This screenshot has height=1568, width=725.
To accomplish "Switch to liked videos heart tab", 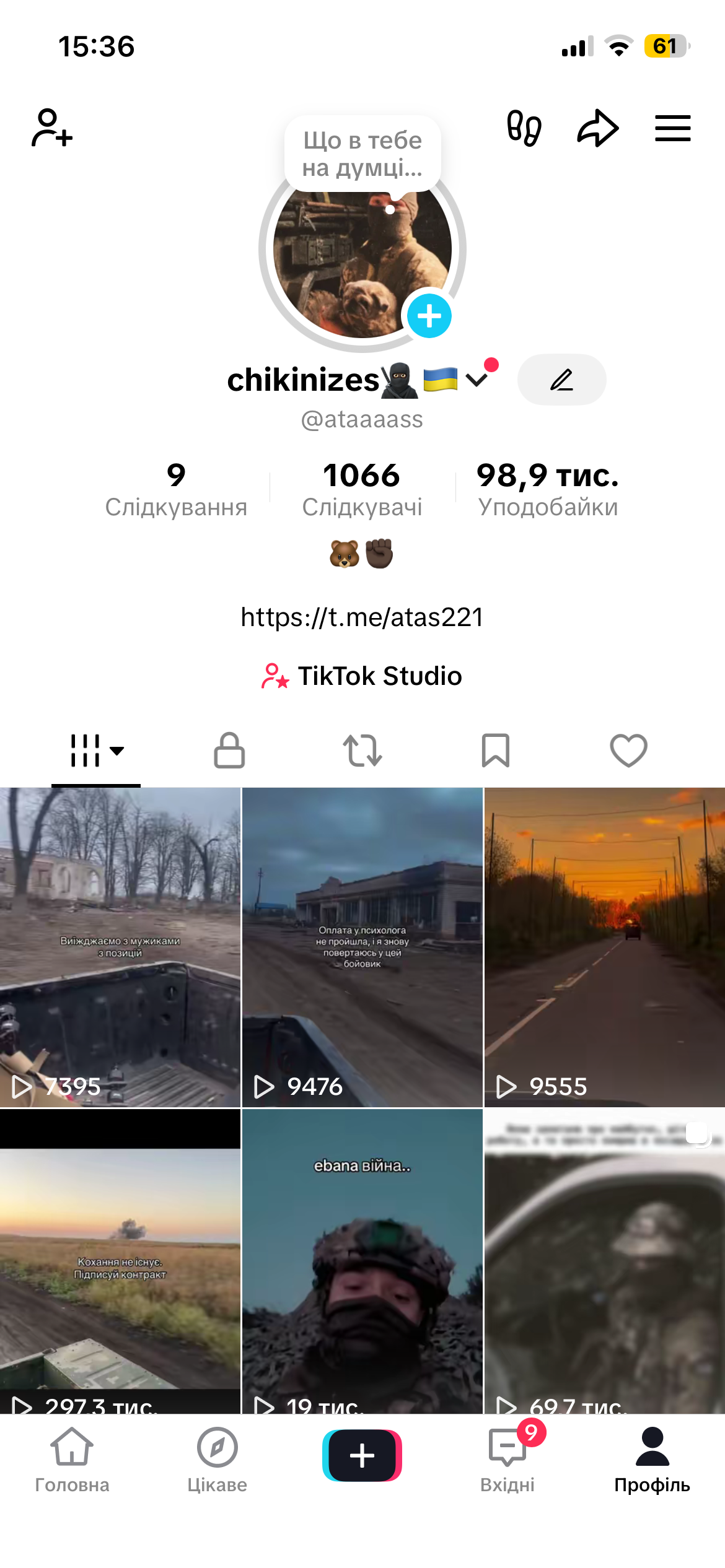I will pyautogui.click(x=628, y=751).
